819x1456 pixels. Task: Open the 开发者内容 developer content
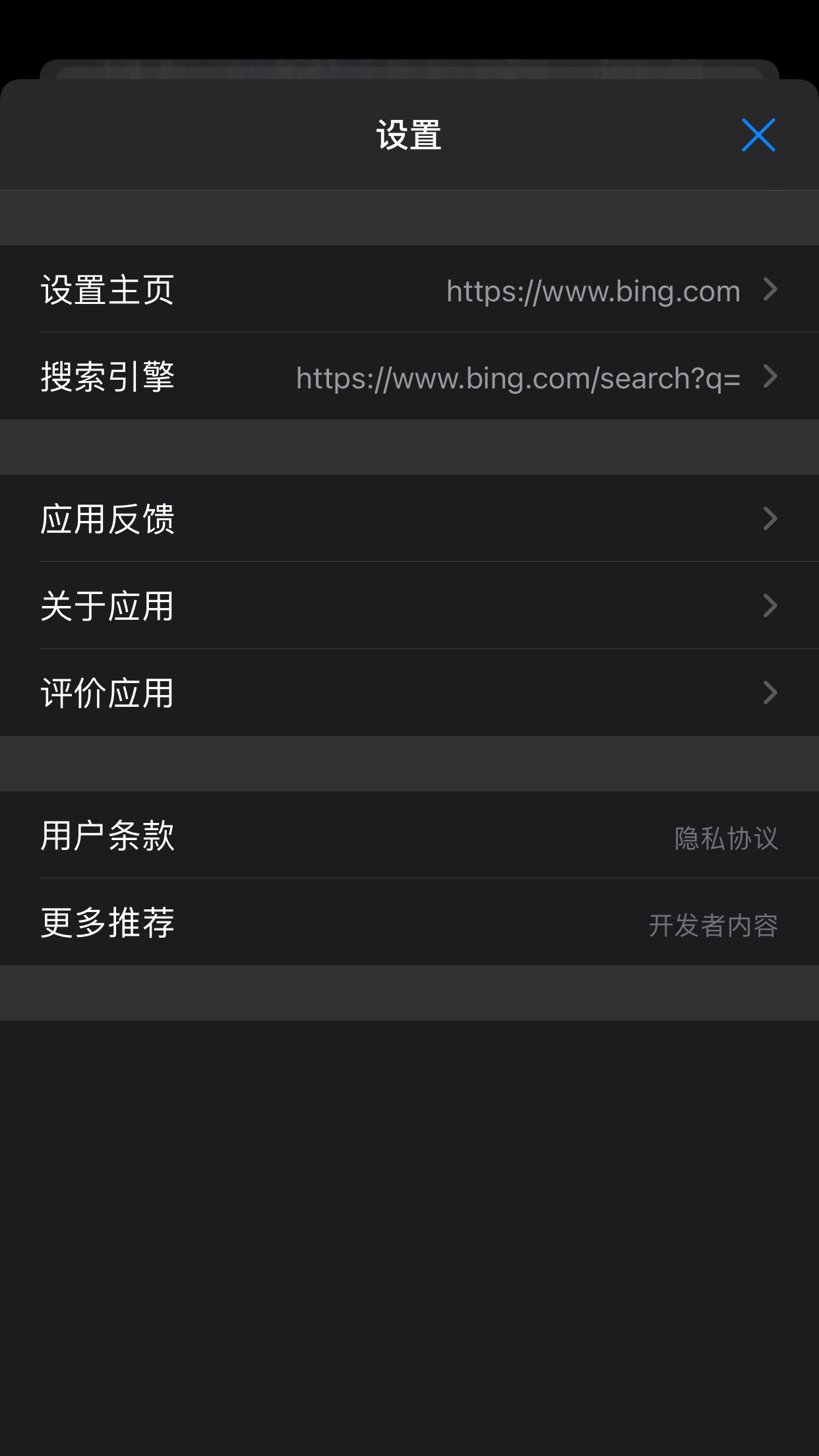pyautogui.click(x=714, y=925)
